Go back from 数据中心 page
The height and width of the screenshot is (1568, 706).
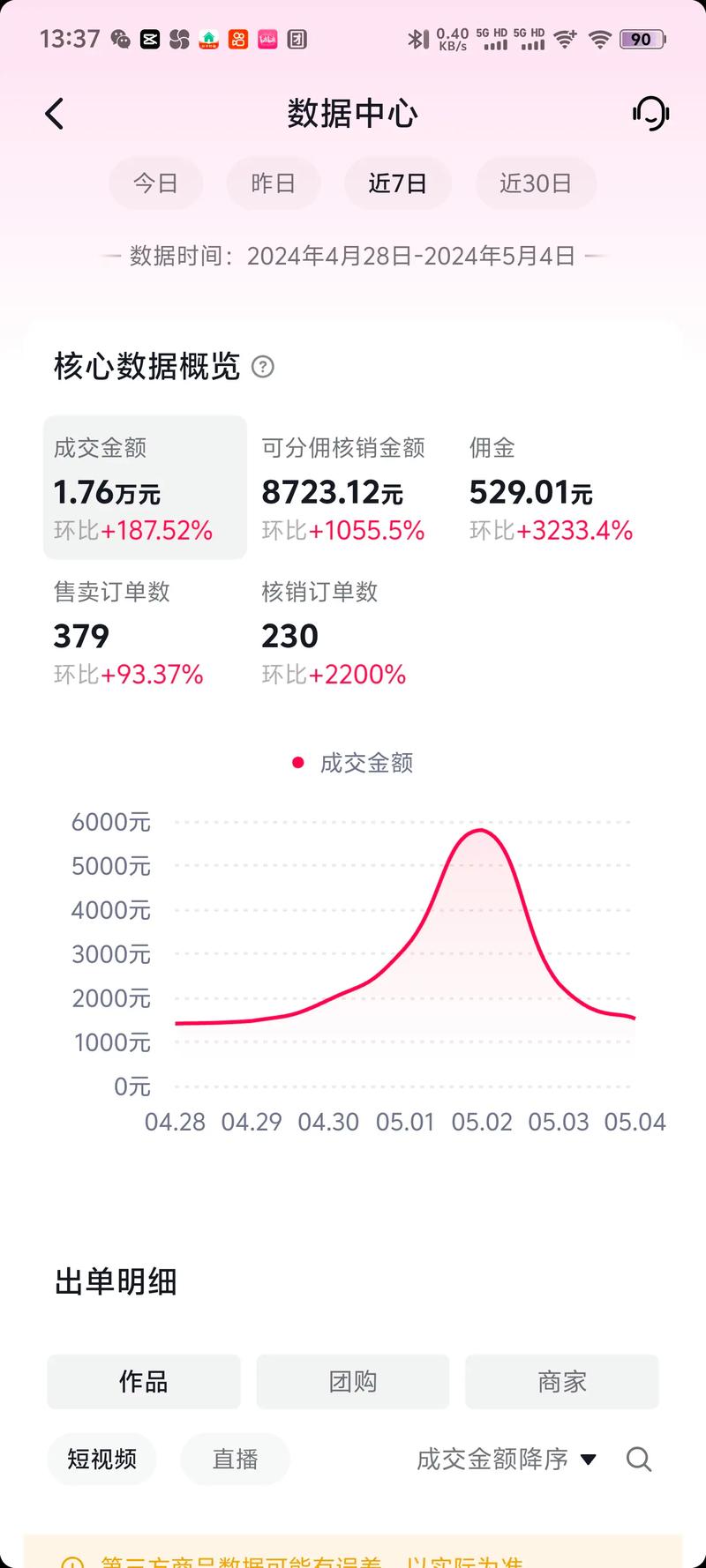click(55, 114)
